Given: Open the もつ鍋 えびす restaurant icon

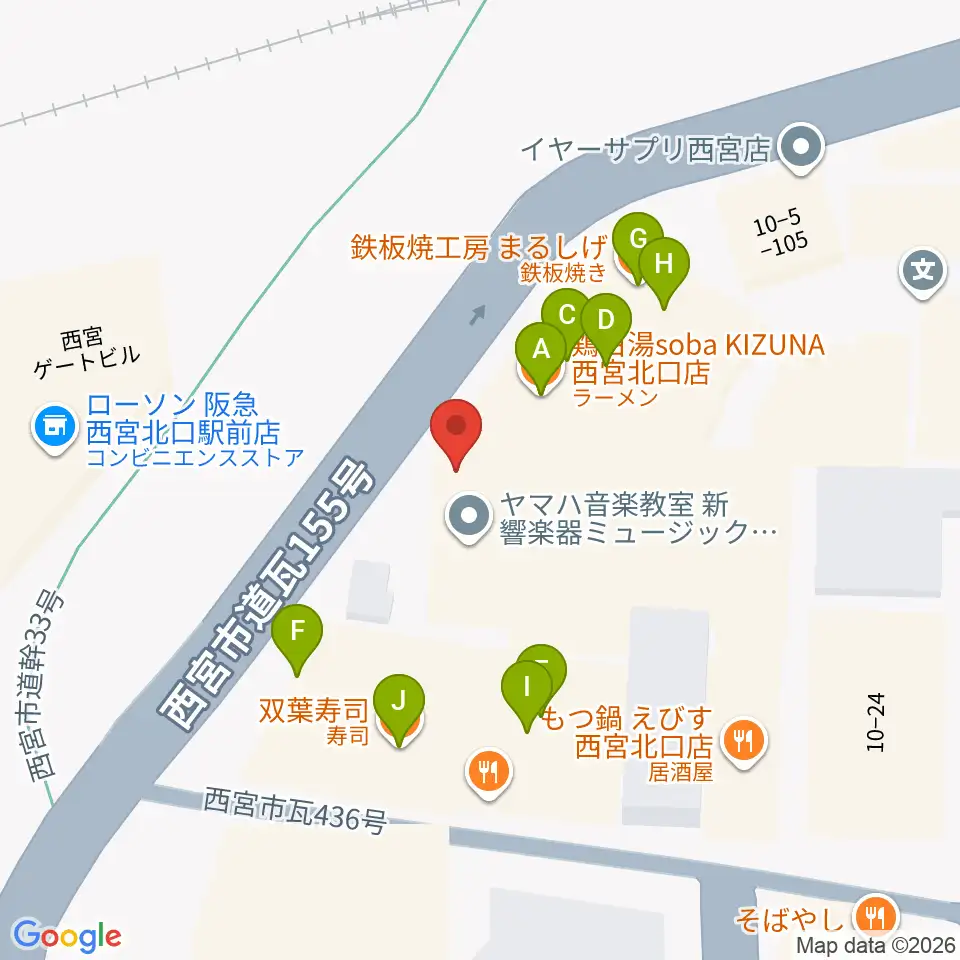Looking at the screenshot, I should pos(743,743).
